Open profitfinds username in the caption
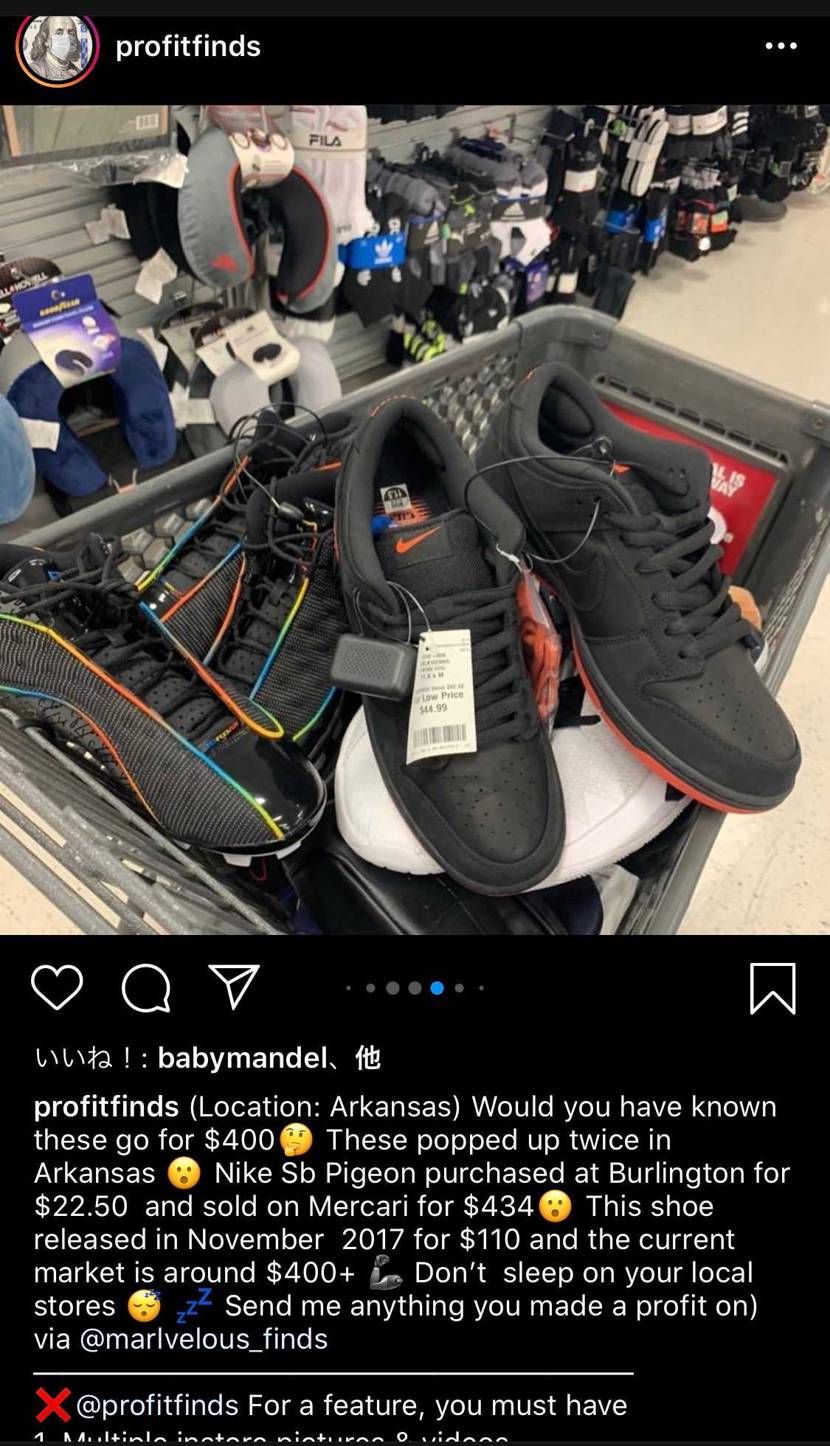830x1446 pixels. tap(106, 1107)
